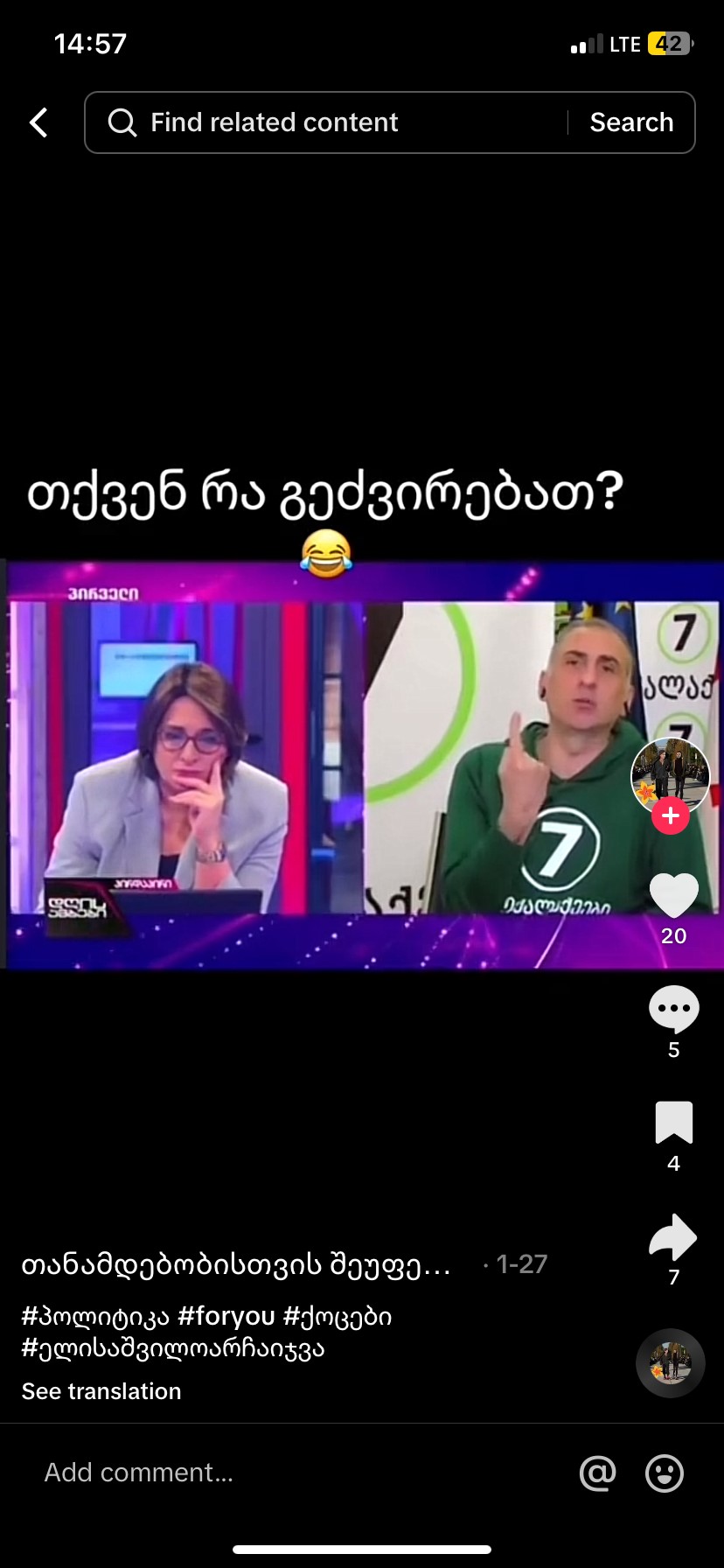
Task: Open the comments bubble
Action: coord(673,1010)
